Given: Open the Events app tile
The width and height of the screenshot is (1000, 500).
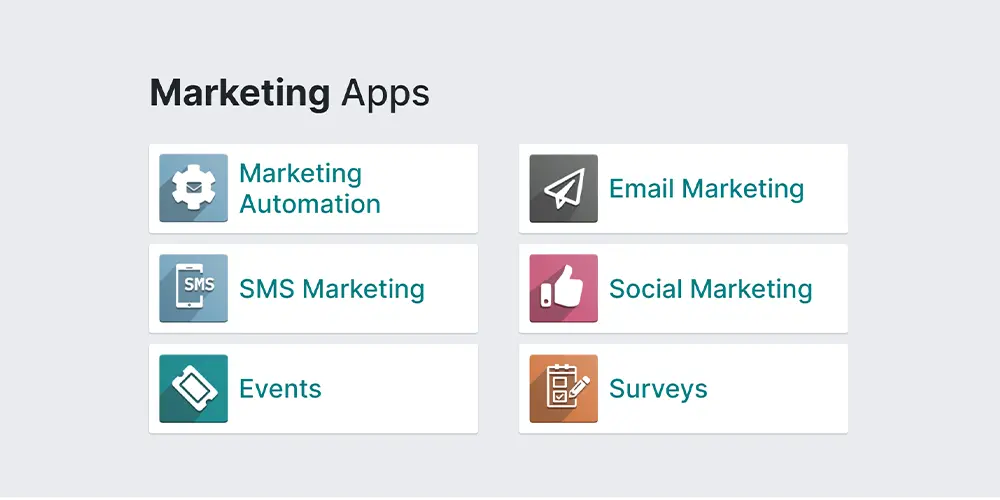Looking at the screenshot, I should [x=312, y=389].
